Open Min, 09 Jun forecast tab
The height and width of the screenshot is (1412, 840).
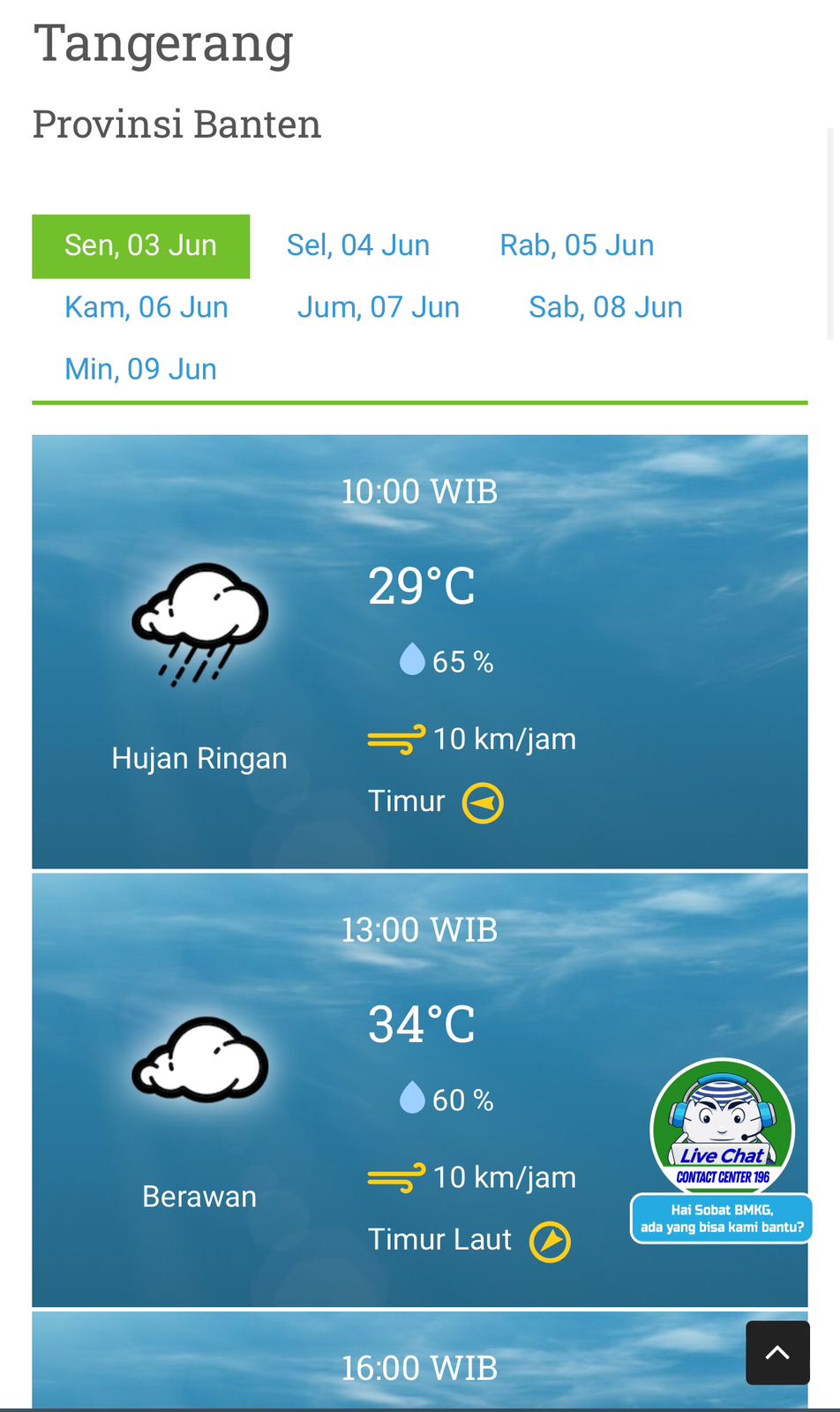pyautogui.click(x=140, y=369)
